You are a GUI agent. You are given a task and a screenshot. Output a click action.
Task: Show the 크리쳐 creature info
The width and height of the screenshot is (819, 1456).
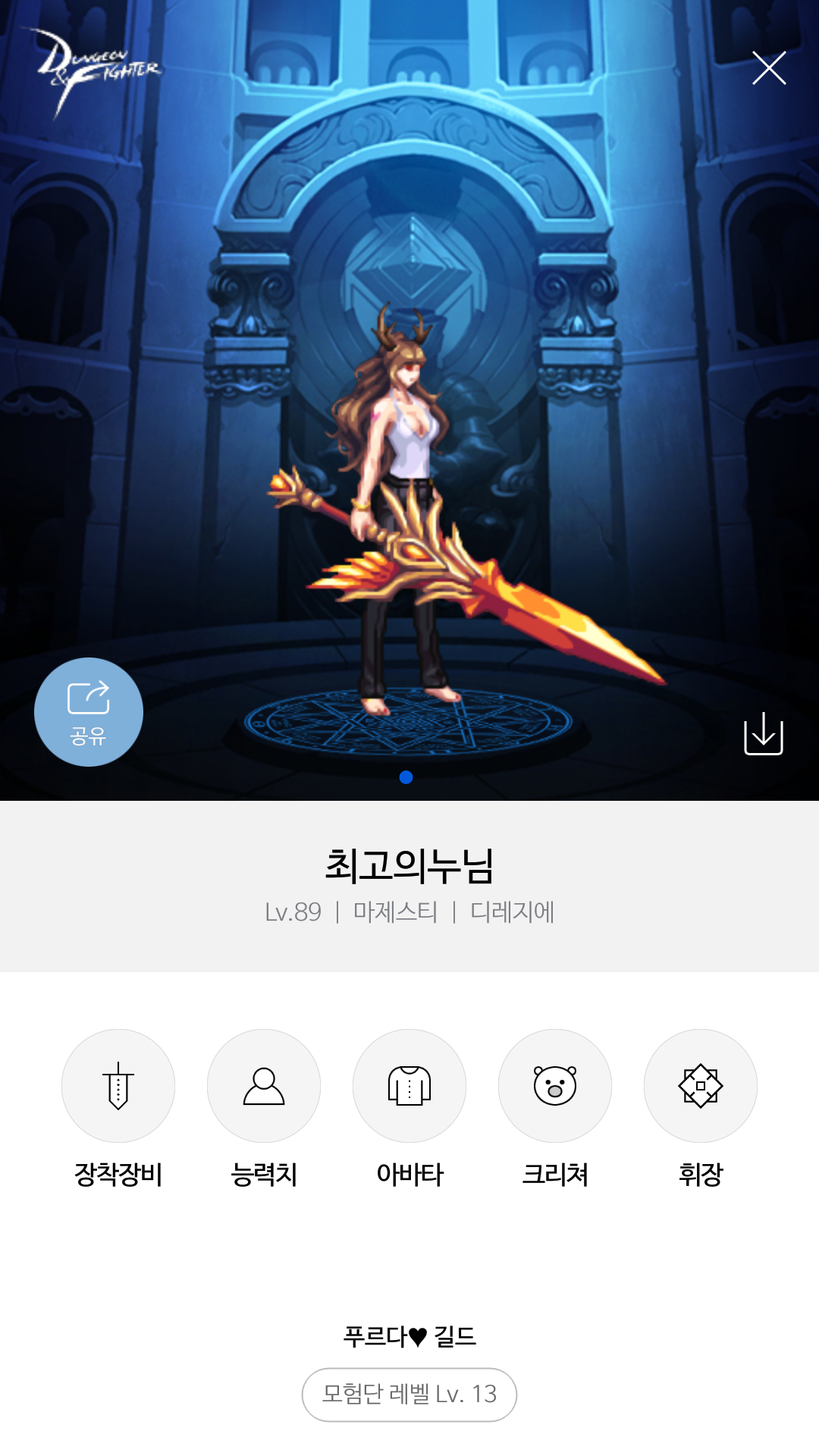tap(555, 1086)
